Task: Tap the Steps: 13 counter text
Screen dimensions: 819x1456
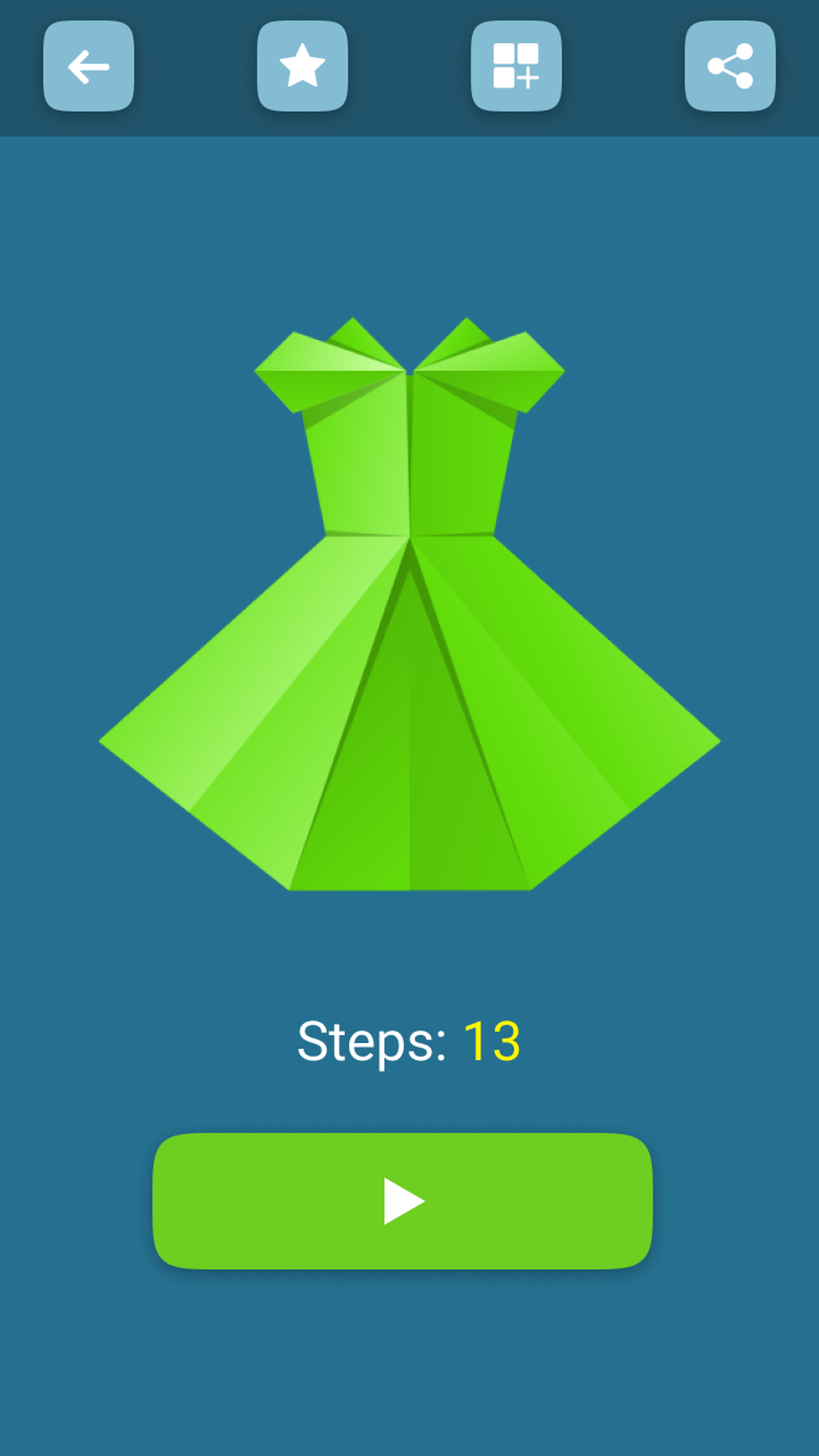Action: coord(409,1038)
